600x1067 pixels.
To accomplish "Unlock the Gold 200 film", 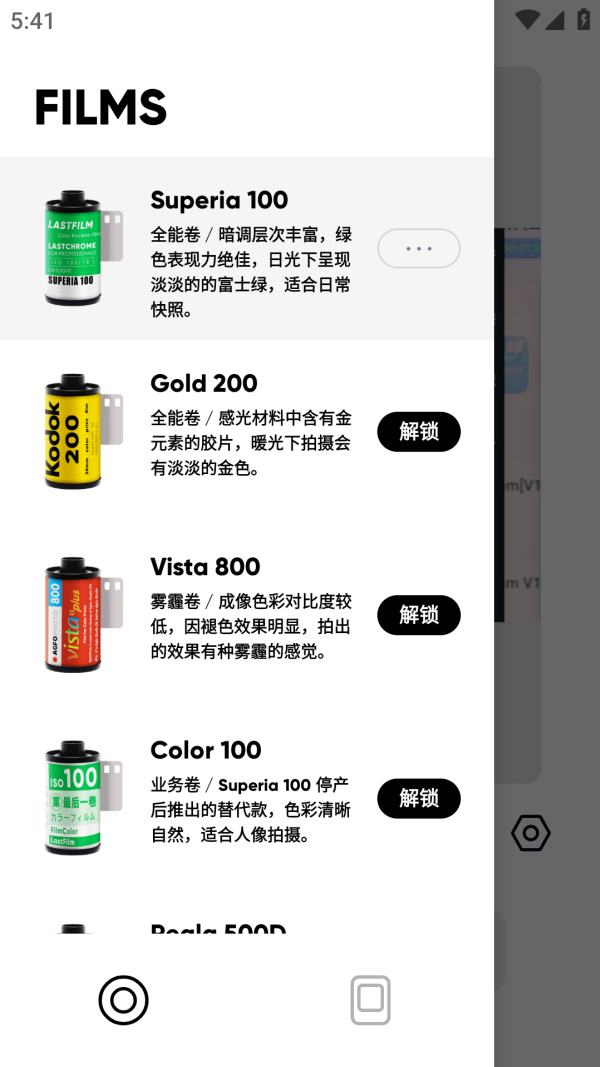I will point(418,432).
